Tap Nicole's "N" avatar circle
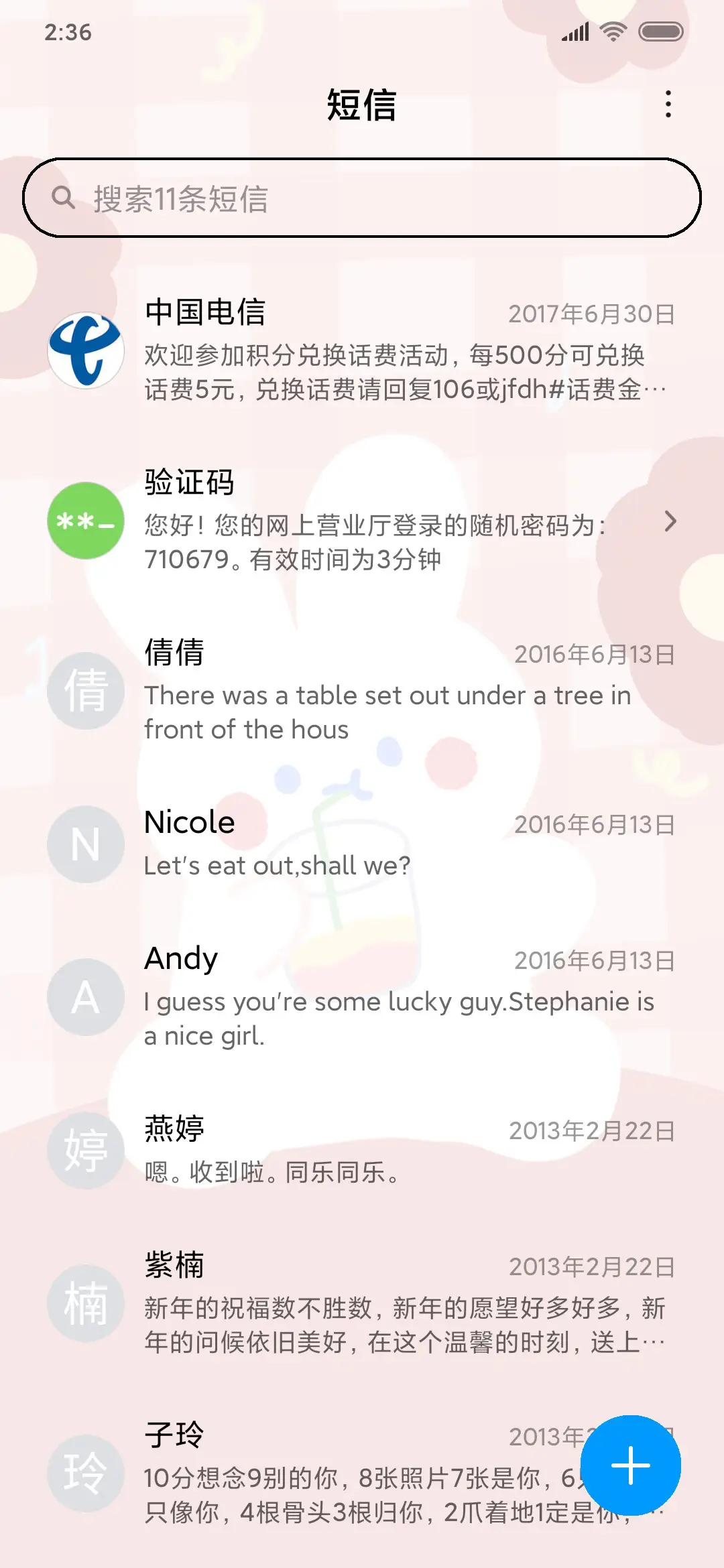The height and width of the screenshot is (1568, 724). tap(85, 844)
